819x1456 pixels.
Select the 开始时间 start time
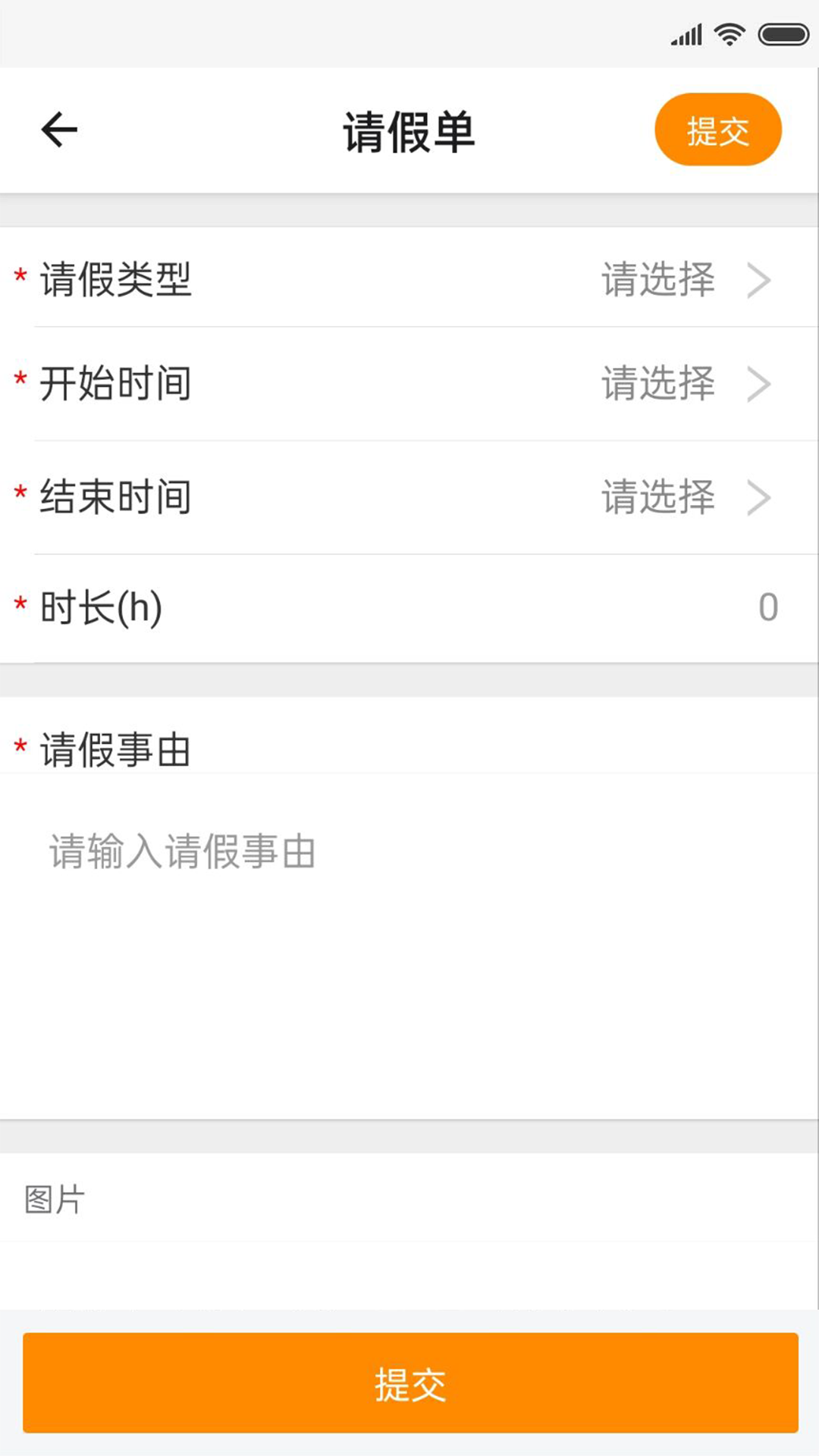tap(682, 384)
